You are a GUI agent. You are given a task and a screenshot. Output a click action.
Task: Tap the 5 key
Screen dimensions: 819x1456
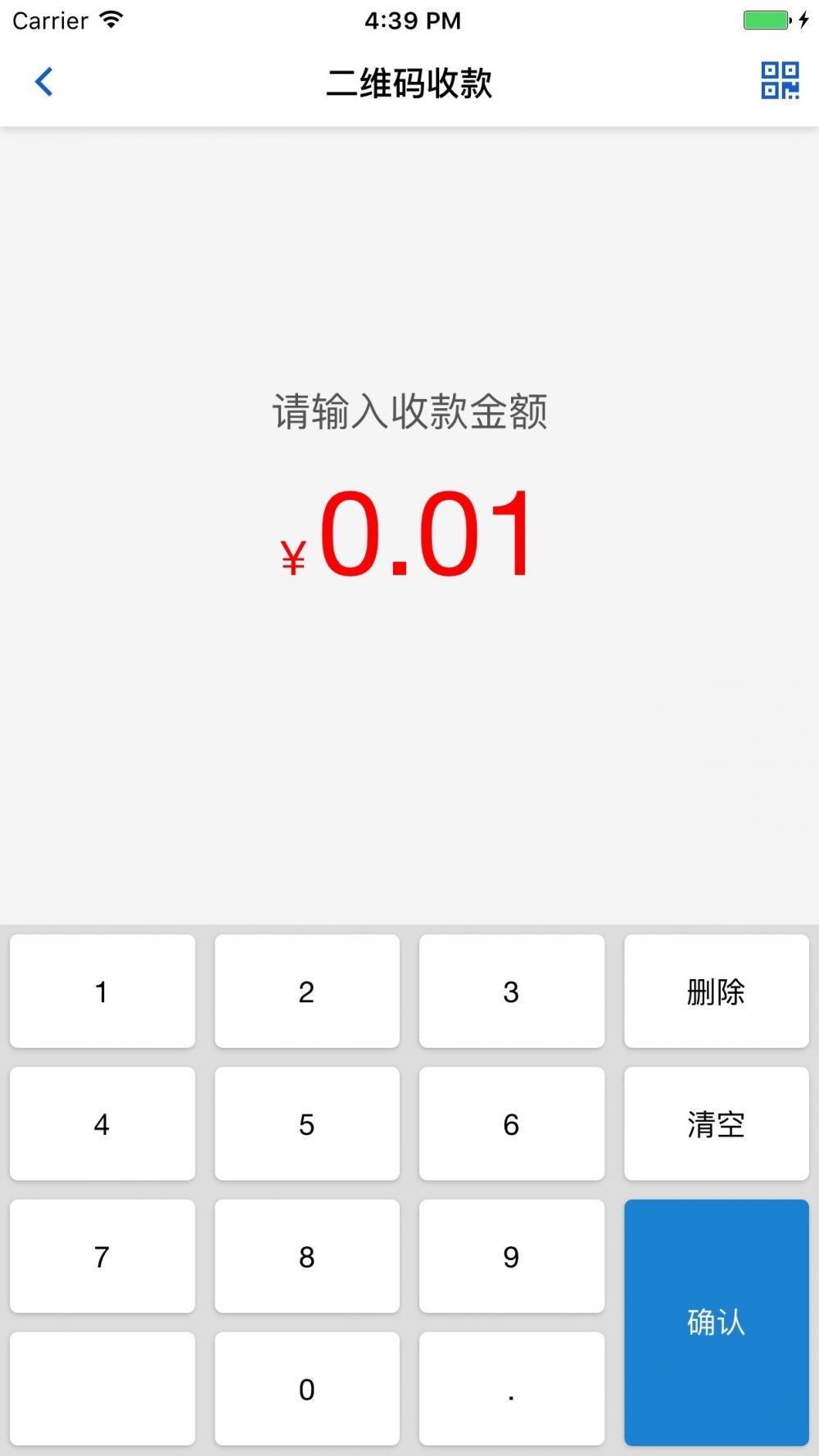[x=307, y=1124]
